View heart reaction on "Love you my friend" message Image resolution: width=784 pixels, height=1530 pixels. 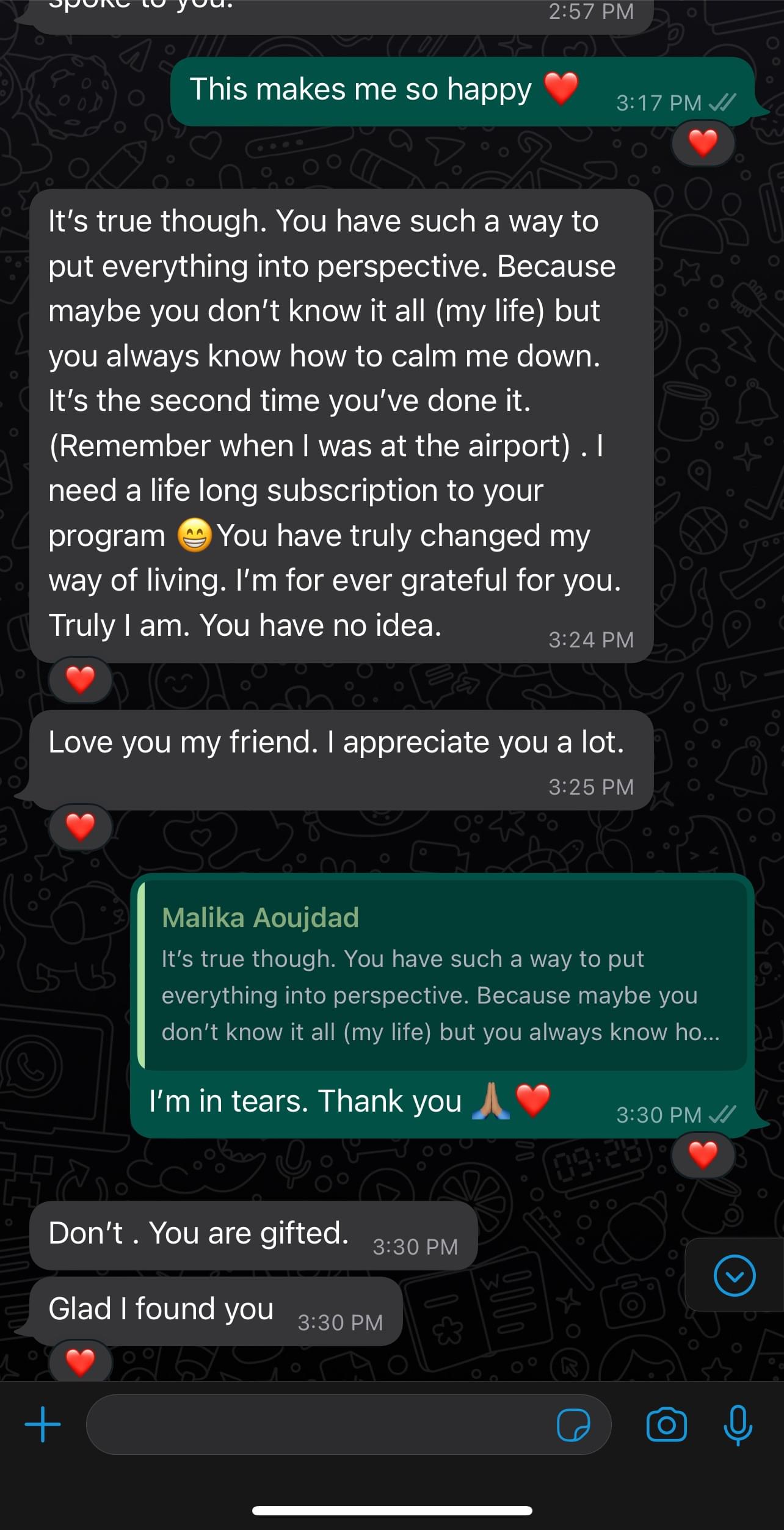81,827
